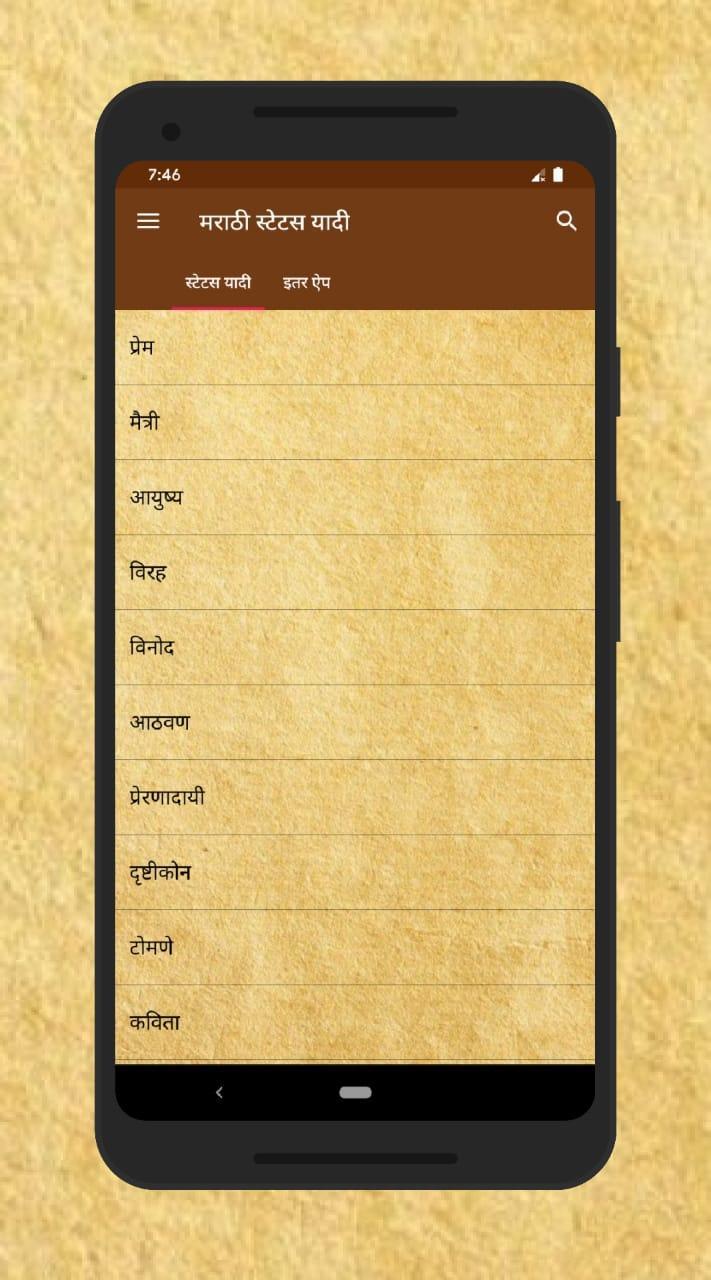
Task: Tap the system back arrow
Action: (x=219, y=1093)
